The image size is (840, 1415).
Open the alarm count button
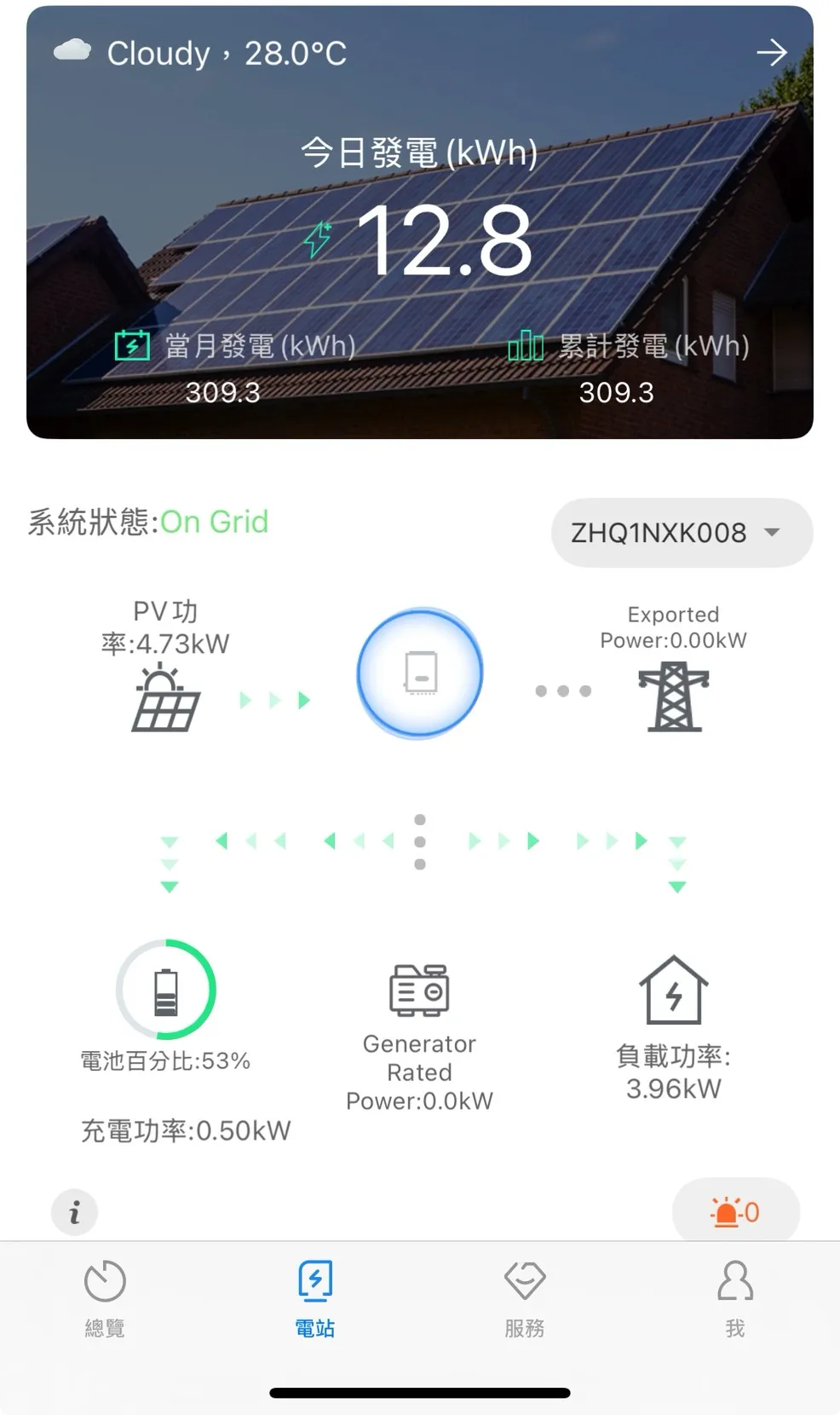pos(735,1211)
